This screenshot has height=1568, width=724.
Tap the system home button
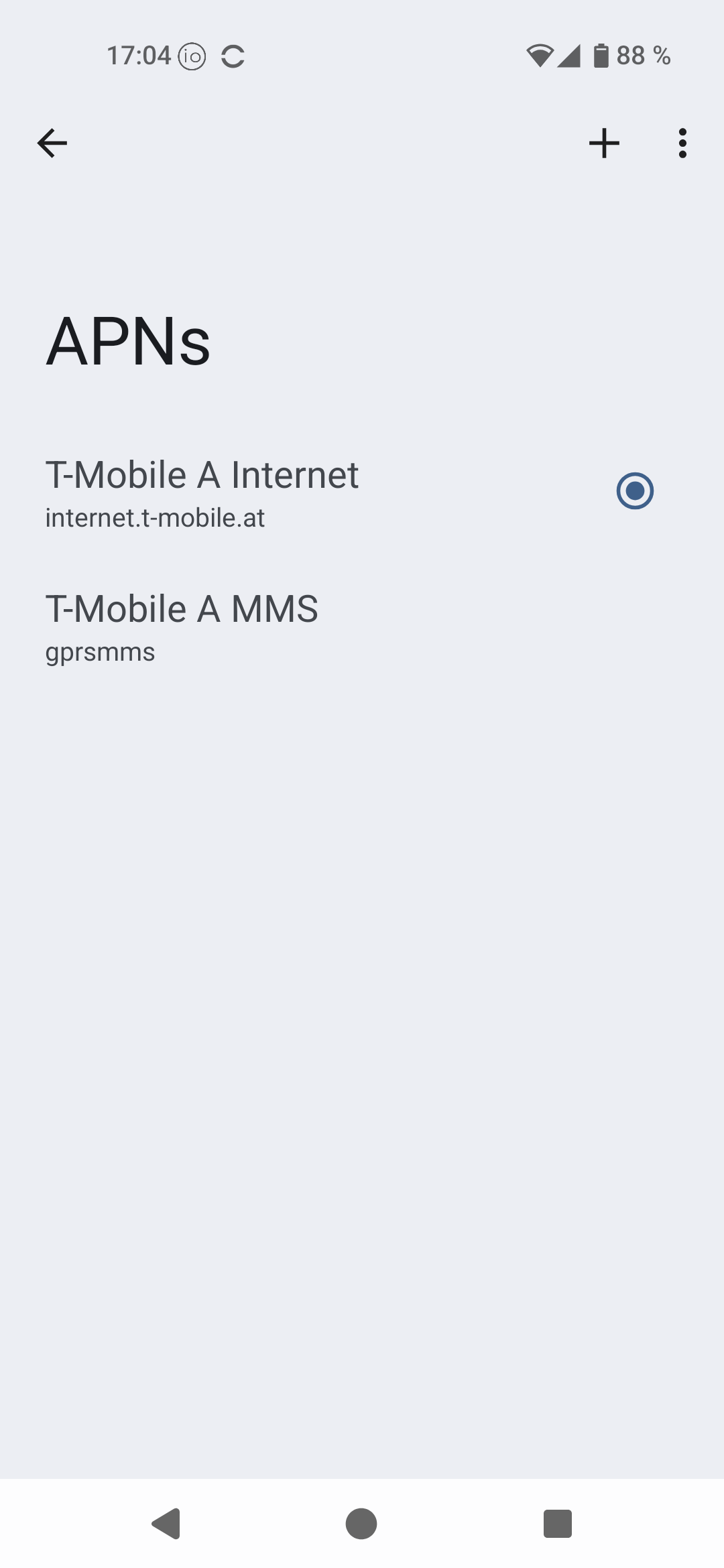(361, 1524)
